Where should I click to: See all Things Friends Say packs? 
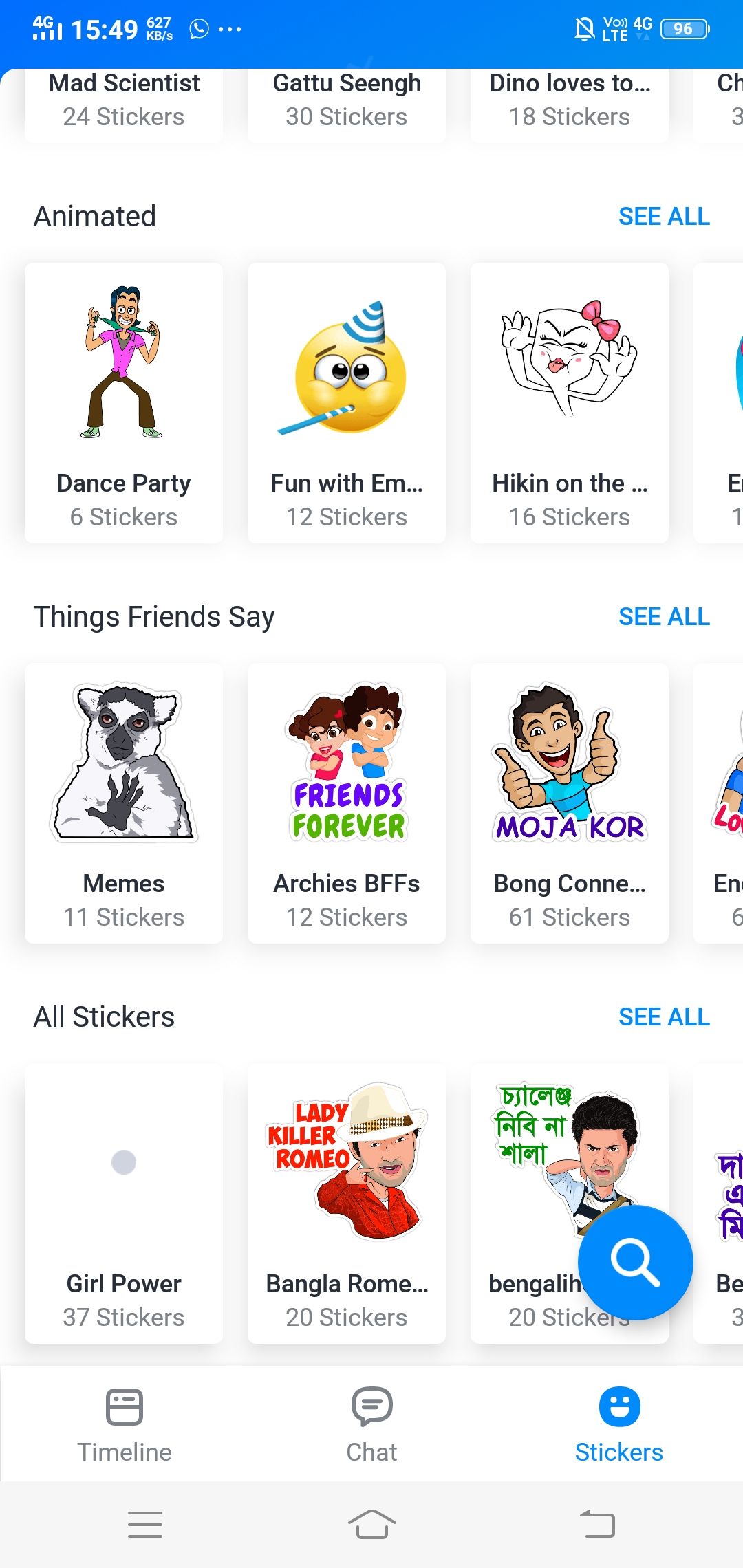pos(664,617)
